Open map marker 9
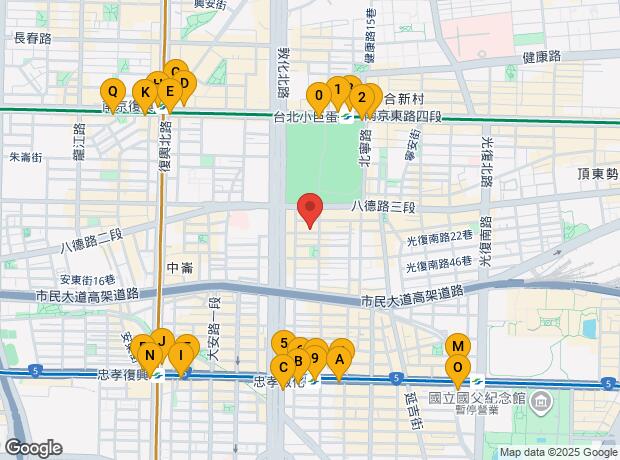This screenshot has height=460, width=620. click(x=314, y=358)
